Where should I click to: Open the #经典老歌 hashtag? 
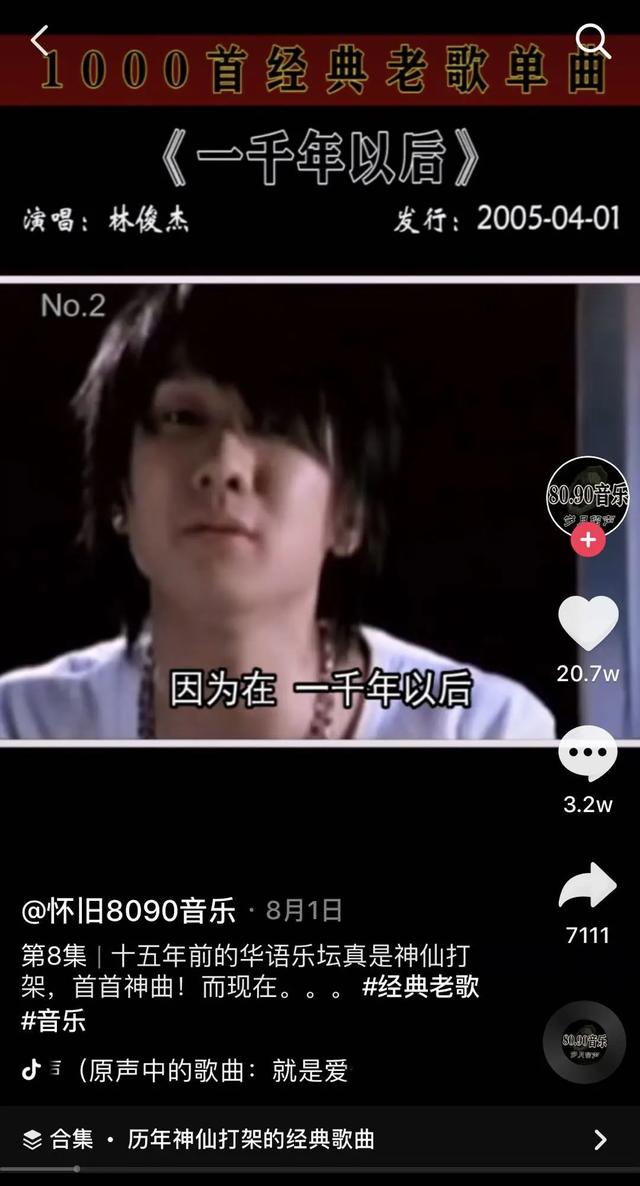420,987
